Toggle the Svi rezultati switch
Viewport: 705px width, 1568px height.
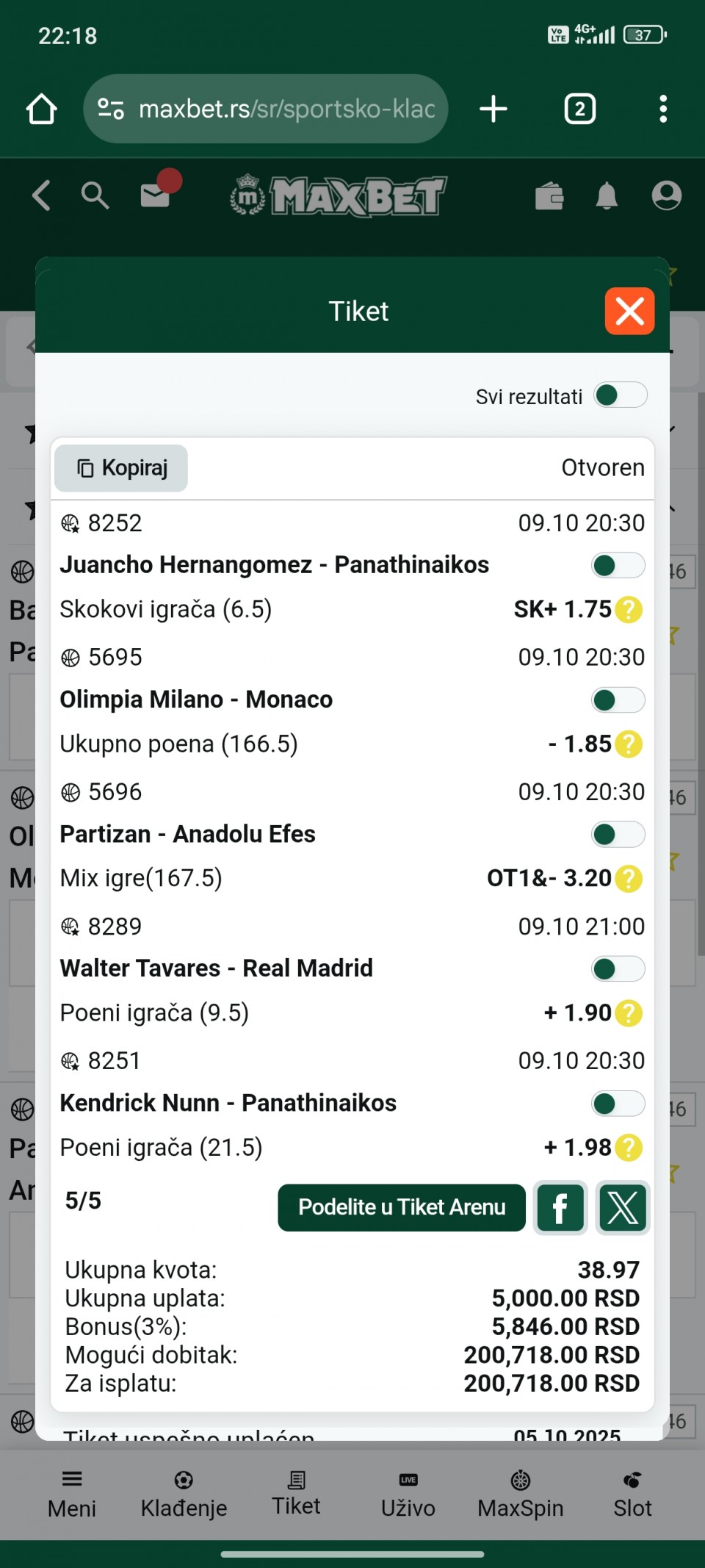[x=621, y=395]
